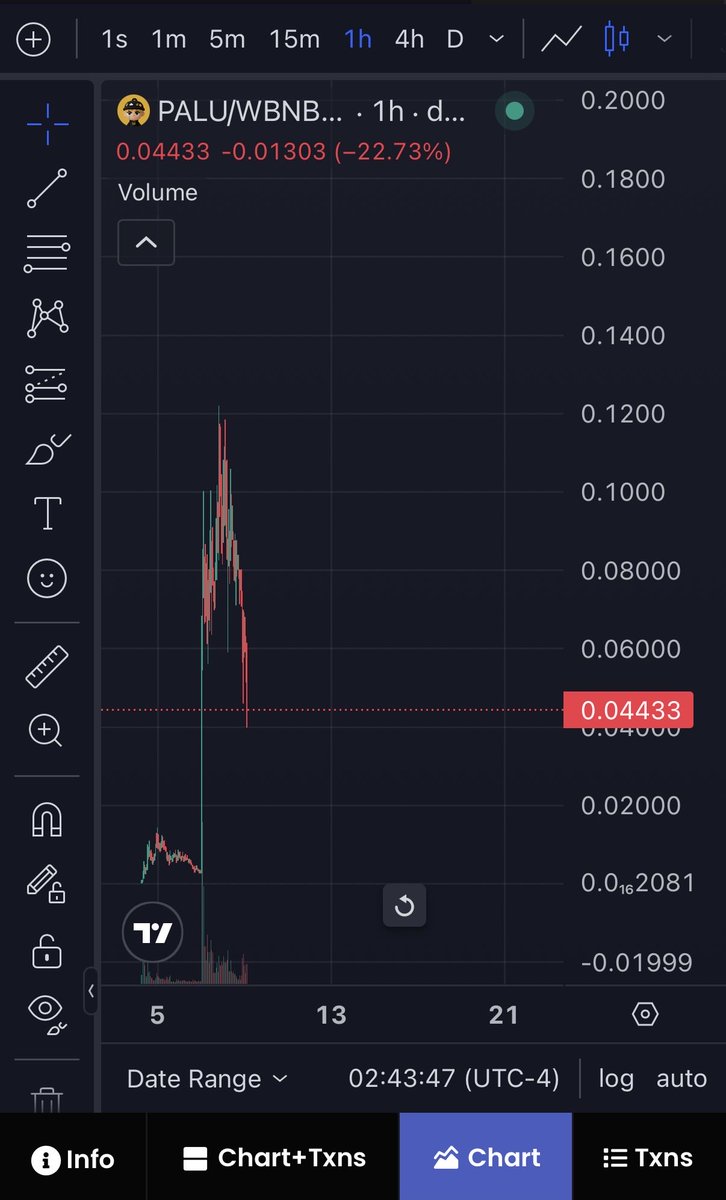Image resolution: width=726 pixels, height=1200 pixels.
Task: Choose the text annotation tool
Action: 47,513
